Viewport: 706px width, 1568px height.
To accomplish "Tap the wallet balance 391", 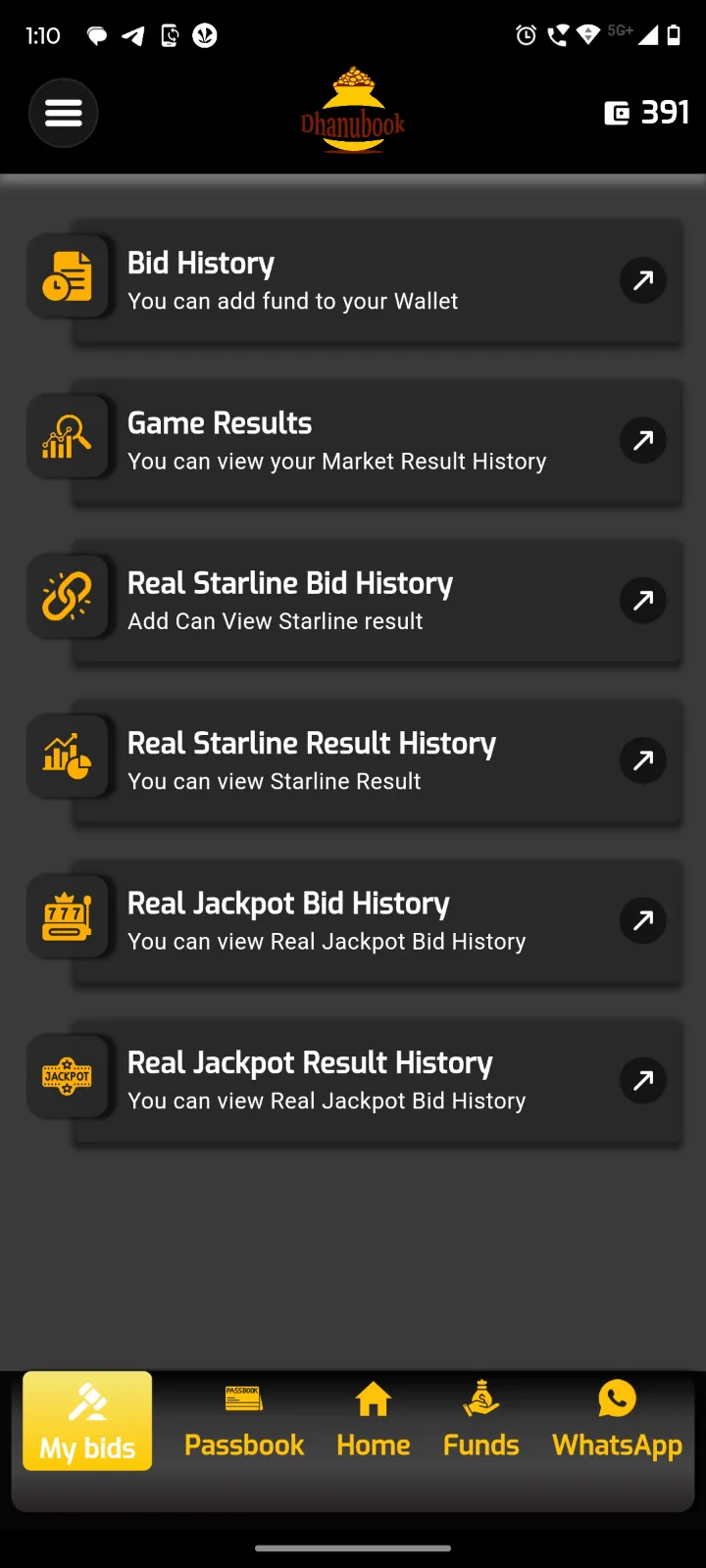I will (x=647, y=113).
